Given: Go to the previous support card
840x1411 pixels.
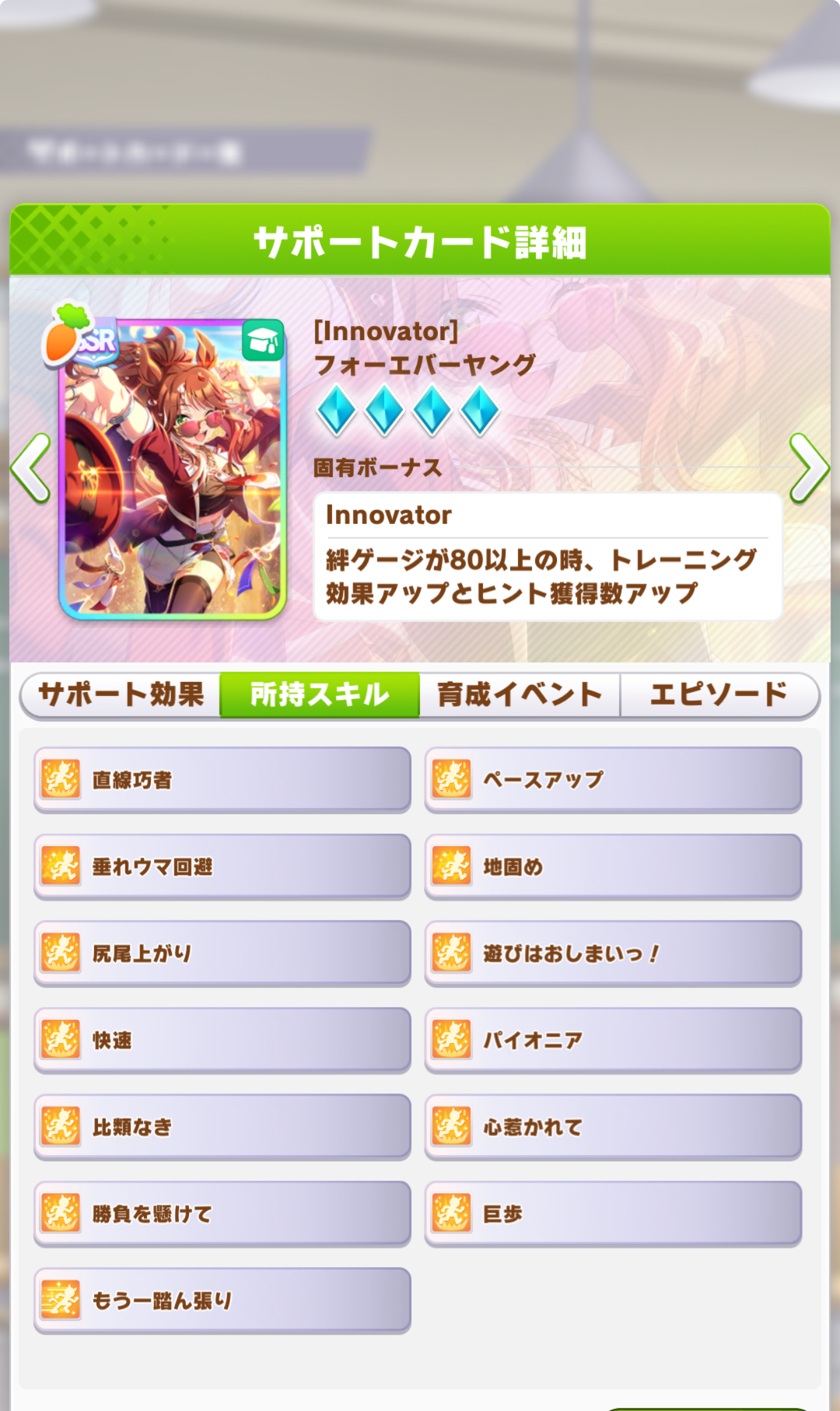Looking at the screenshot, I should [31, 468].
